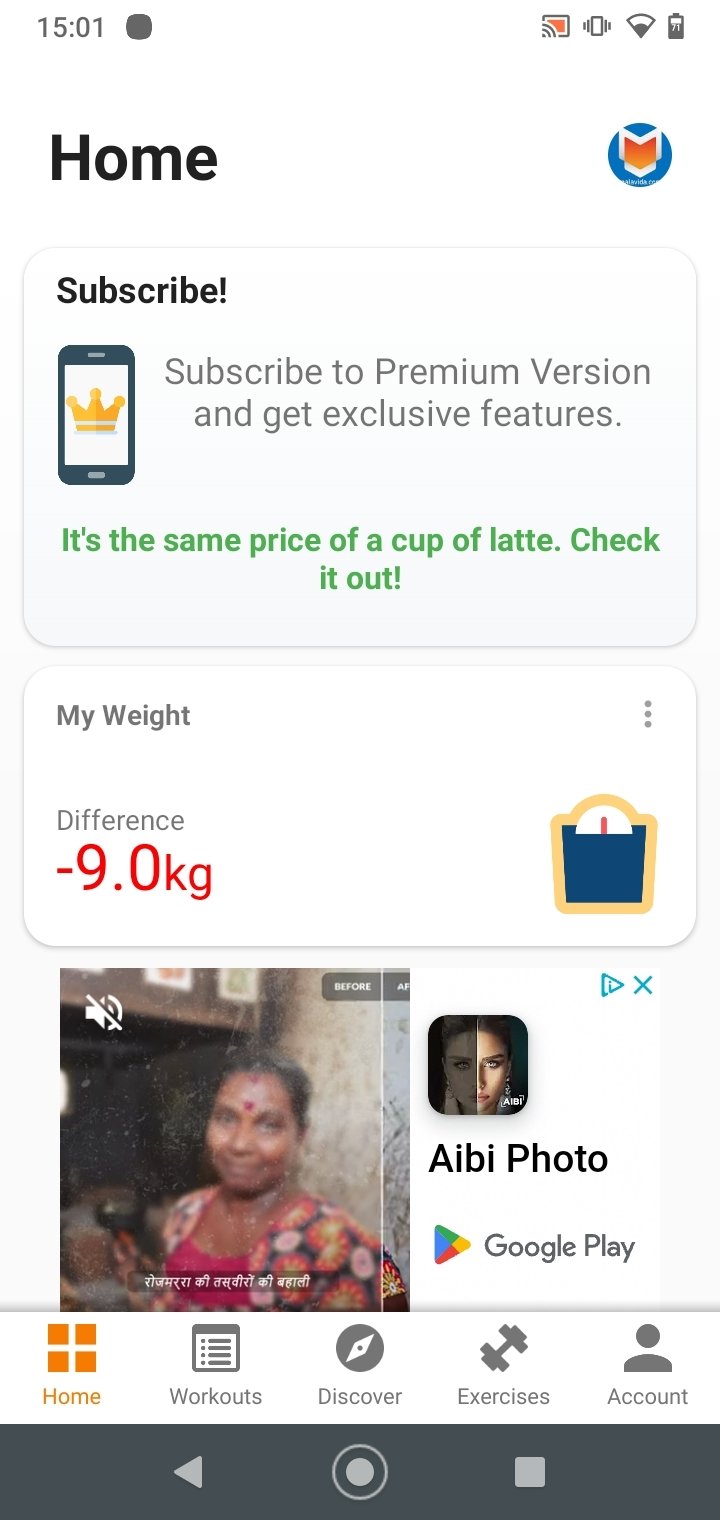Go back using system back button
The image size is (720, 1520).
click(188, 1472)
